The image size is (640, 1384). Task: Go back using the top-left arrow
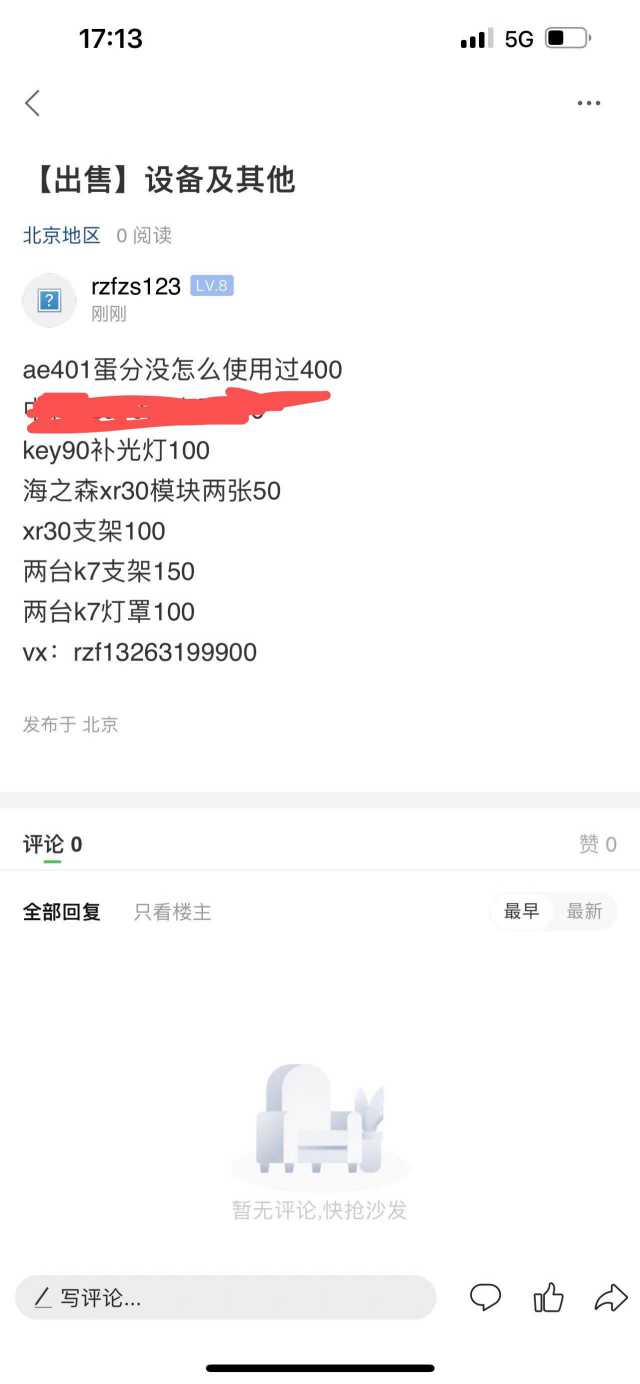pyautogui.click(x=33, y=102)
